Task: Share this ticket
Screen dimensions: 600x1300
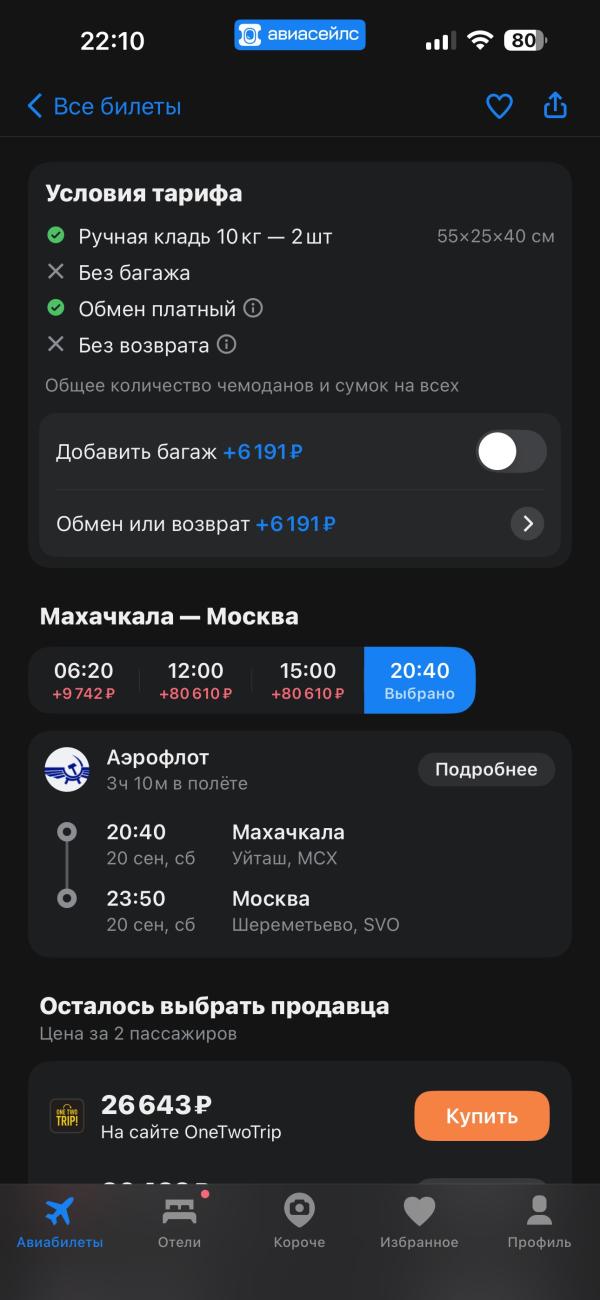Action: 555,105
